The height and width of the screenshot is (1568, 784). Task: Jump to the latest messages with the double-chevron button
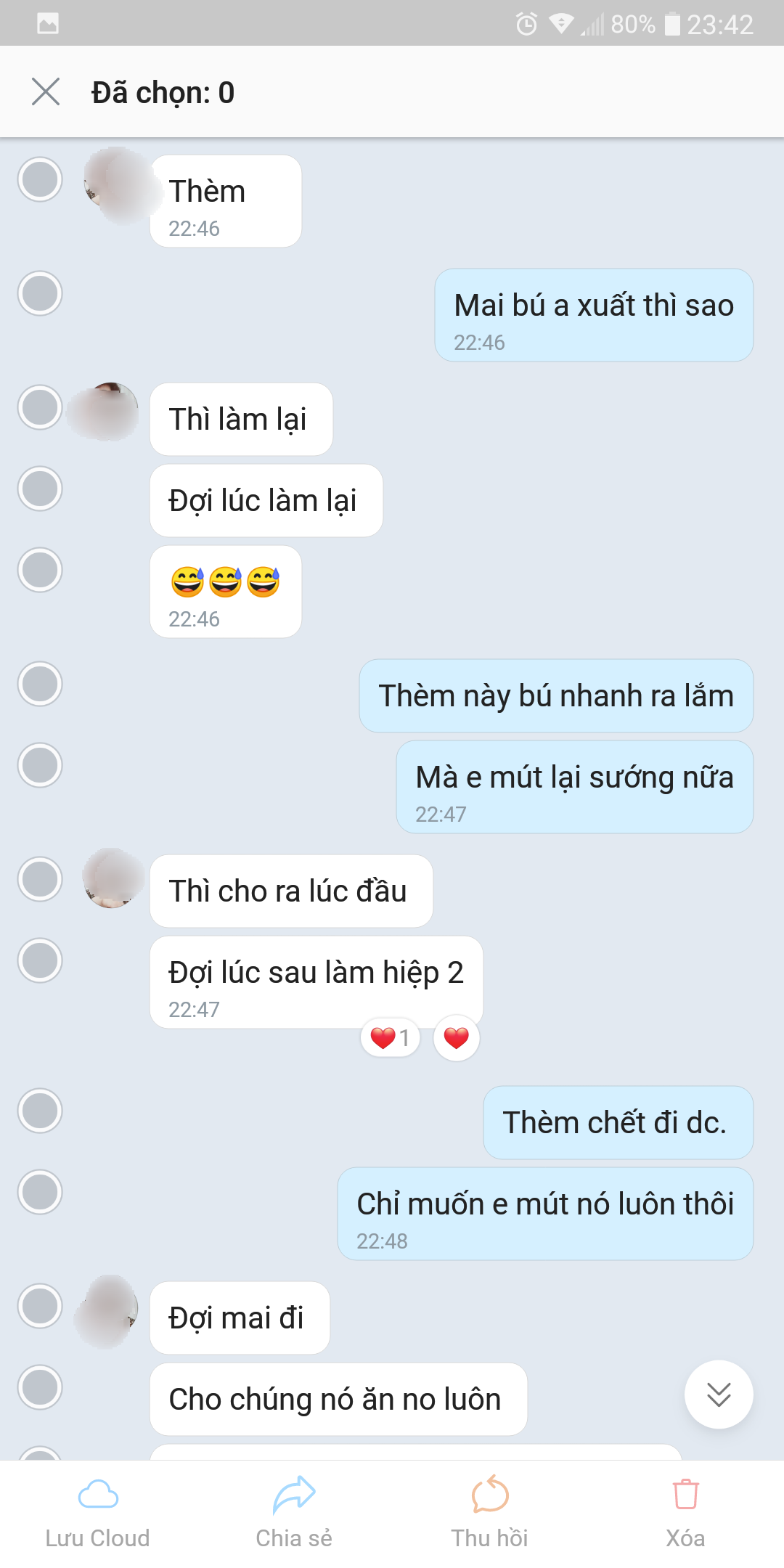click(719, 1395)
